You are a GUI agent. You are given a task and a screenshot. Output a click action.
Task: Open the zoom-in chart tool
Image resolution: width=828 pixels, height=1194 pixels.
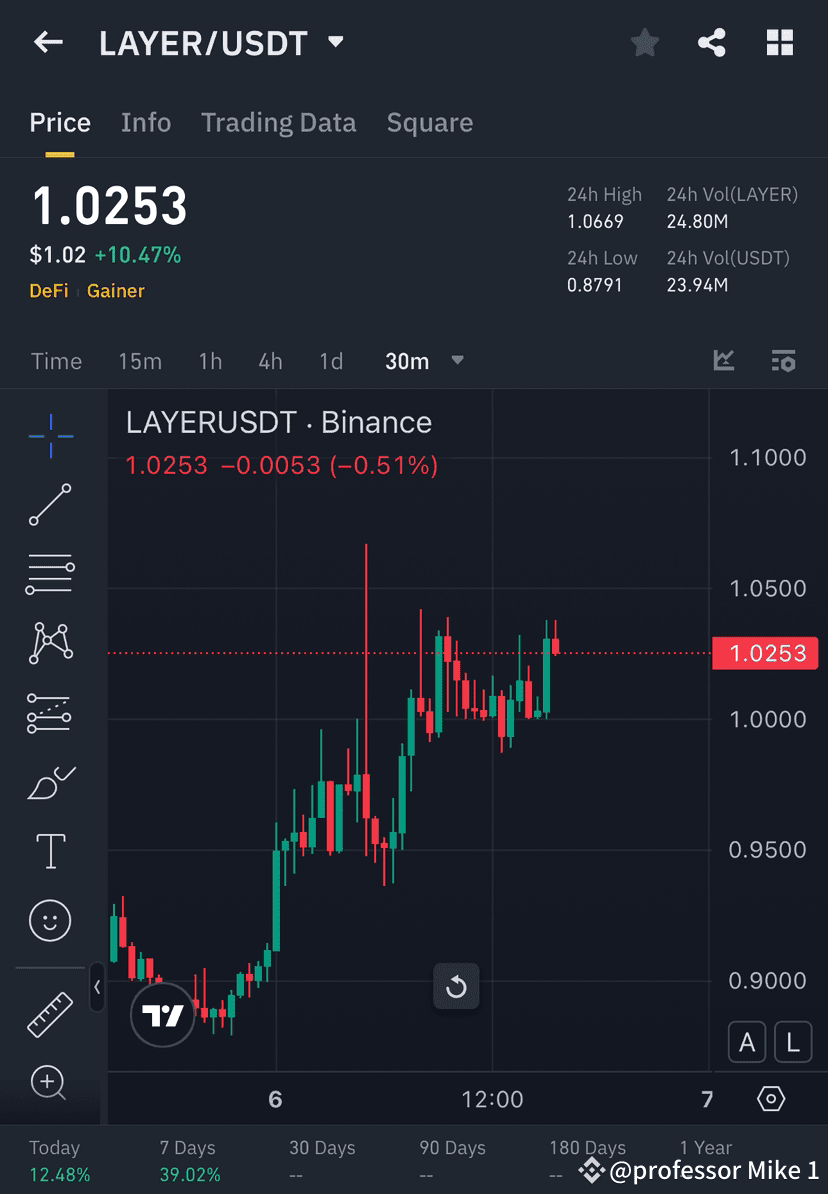coord(50,1083)
